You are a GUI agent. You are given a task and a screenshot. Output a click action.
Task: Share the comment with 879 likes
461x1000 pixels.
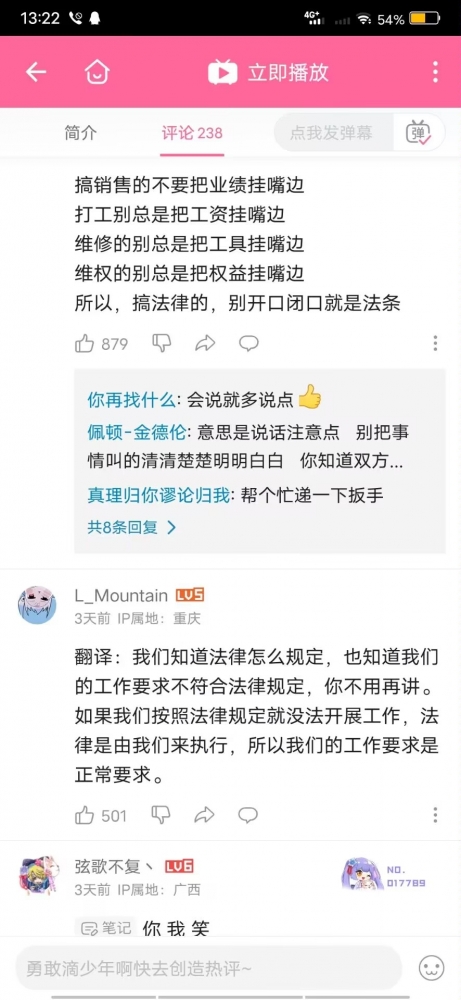205,344
